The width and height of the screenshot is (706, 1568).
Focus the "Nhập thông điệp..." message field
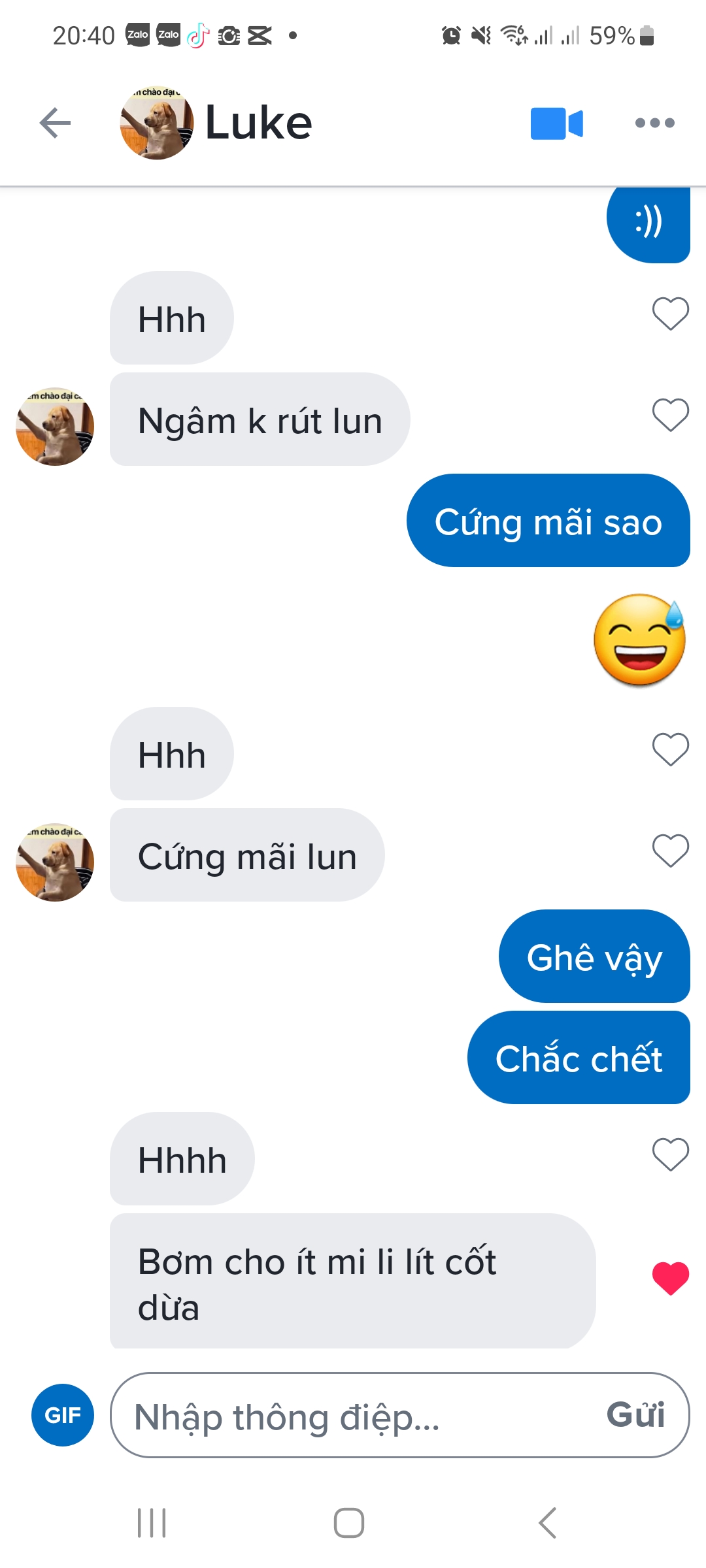pos(353,1415)
